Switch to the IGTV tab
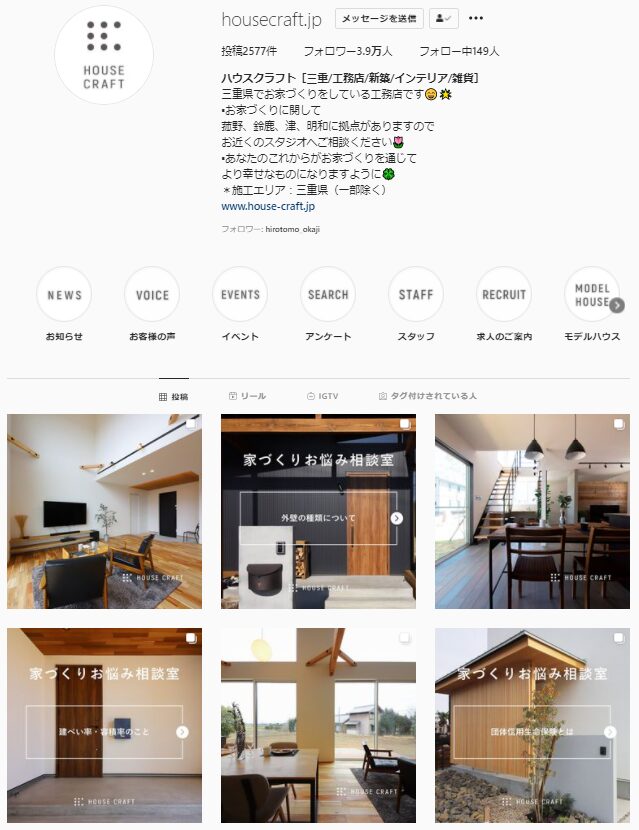The image size is (639, 830). [x=322, y=396]
